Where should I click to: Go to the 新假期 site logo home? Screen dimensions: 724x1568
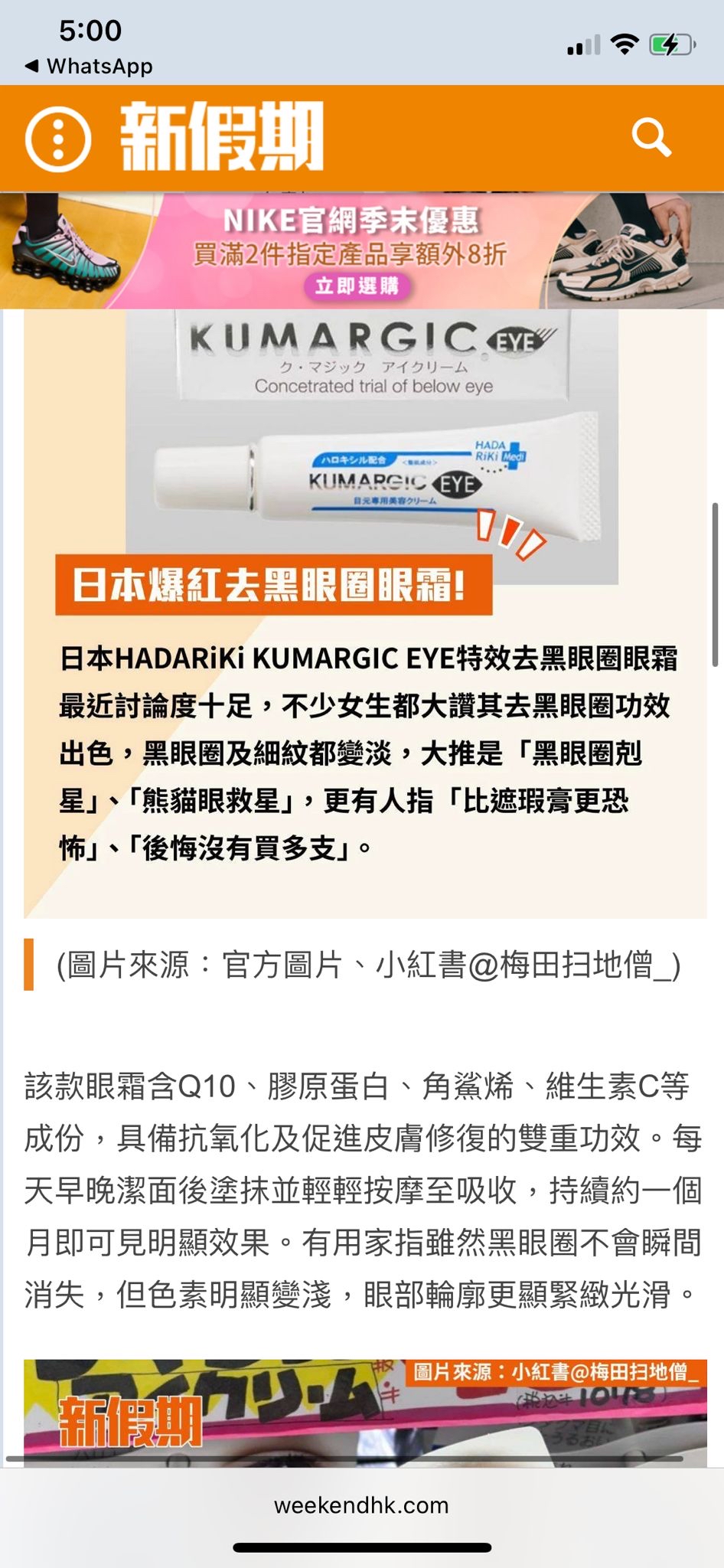click(222, 137)
